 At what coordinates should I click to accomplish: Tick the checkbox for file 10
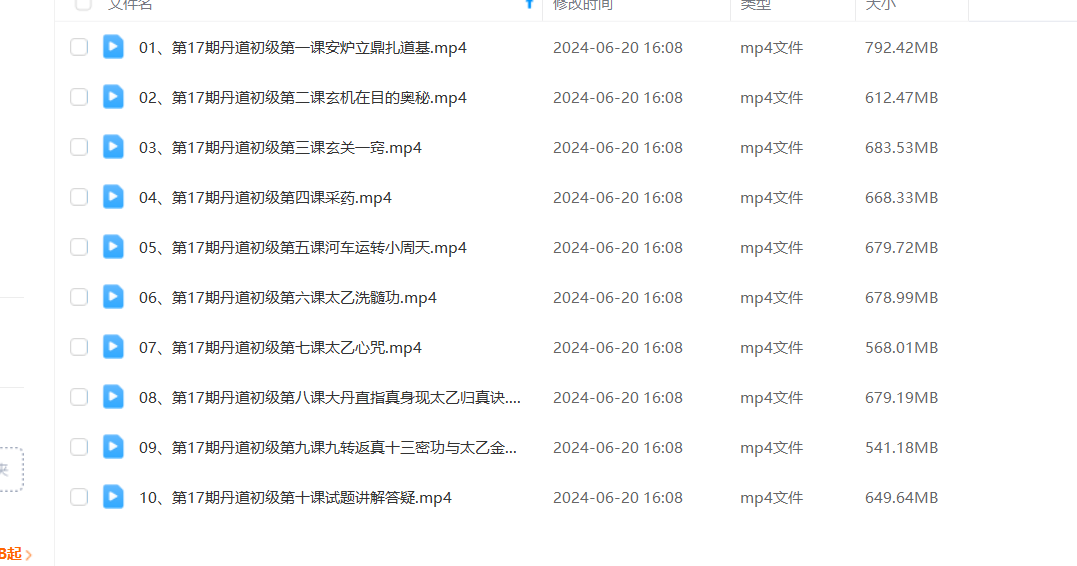pyautogui.click(x=79, y=497)
